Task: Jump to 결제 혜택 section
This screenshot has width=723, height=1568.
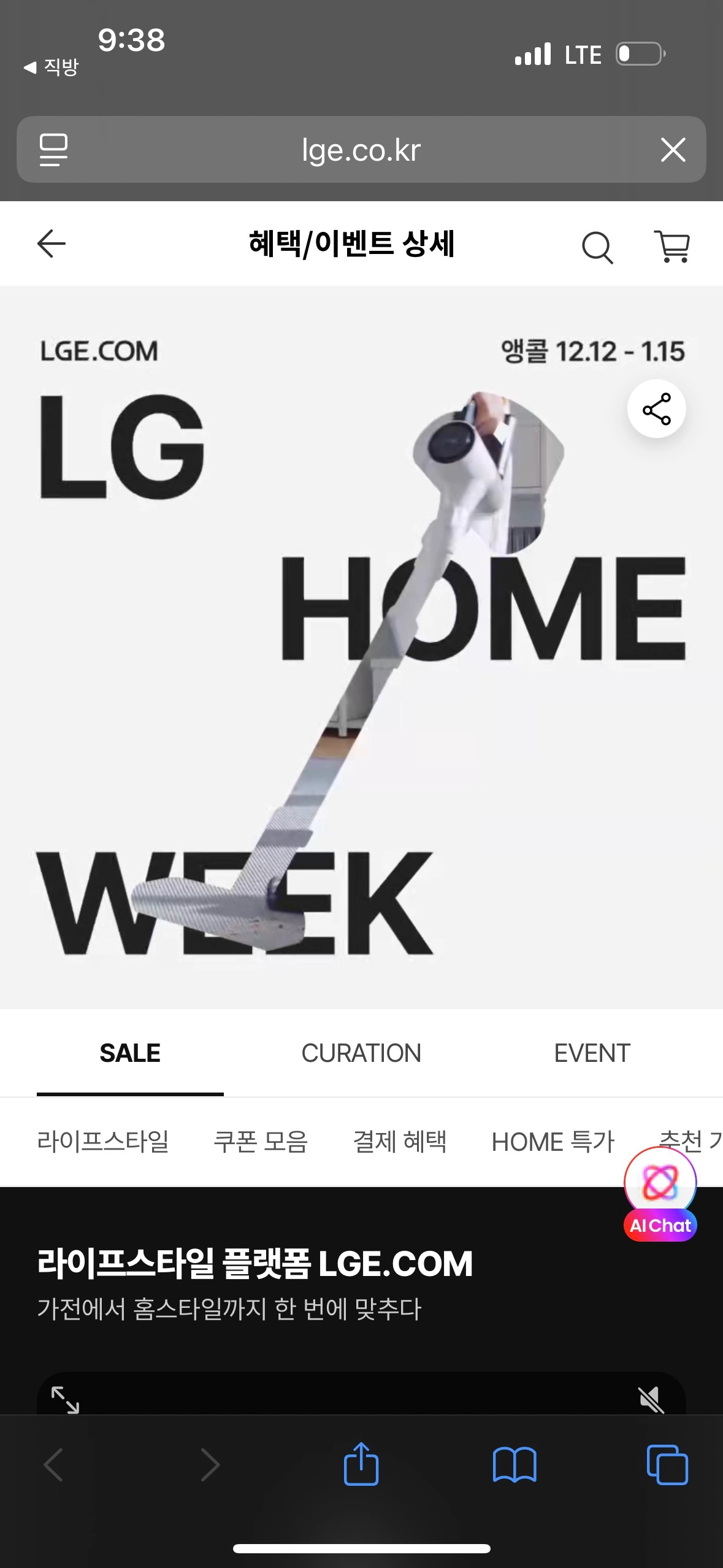Action: (400, 1142)
